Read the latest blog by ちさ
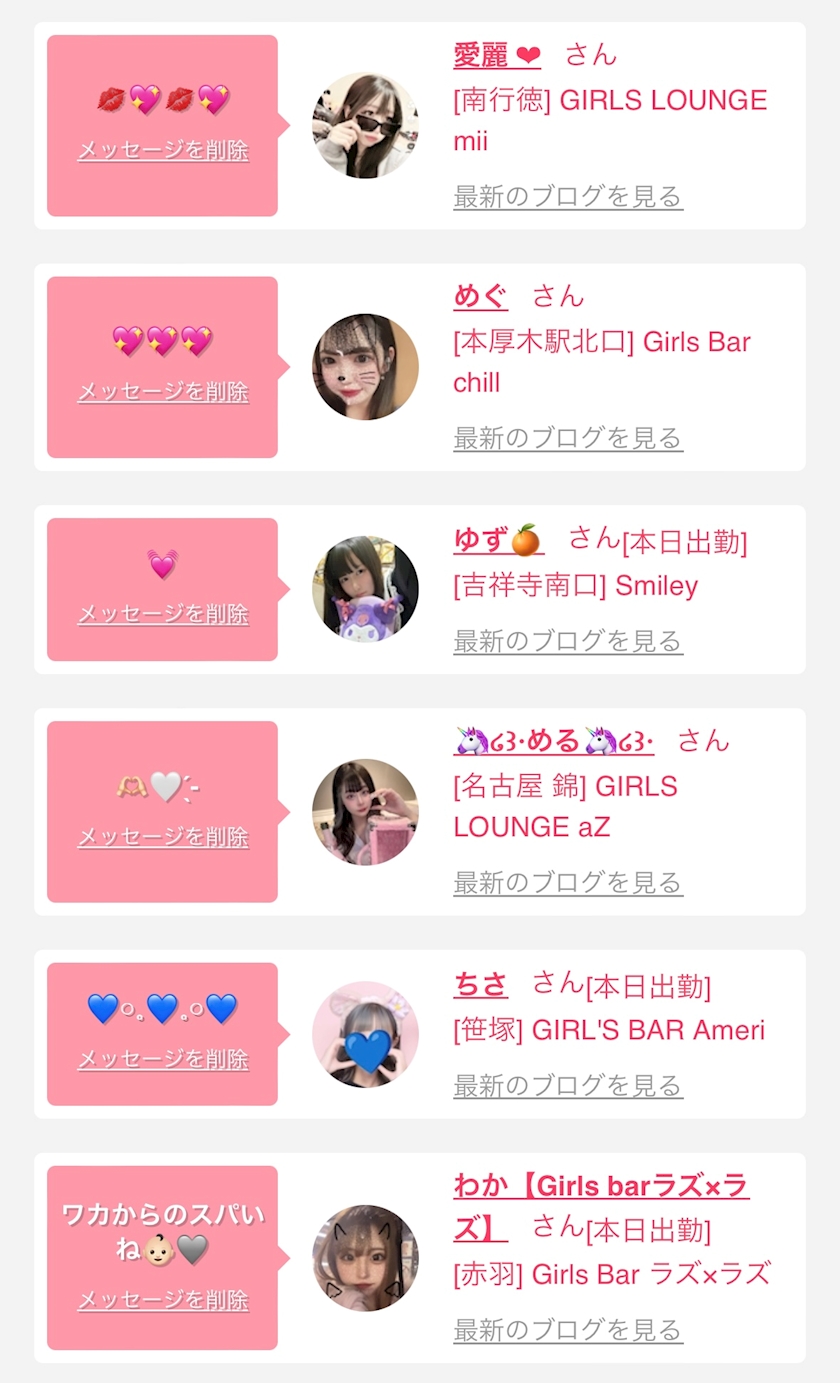This screenshot has height=1383, width=840. pos(567,1086)
